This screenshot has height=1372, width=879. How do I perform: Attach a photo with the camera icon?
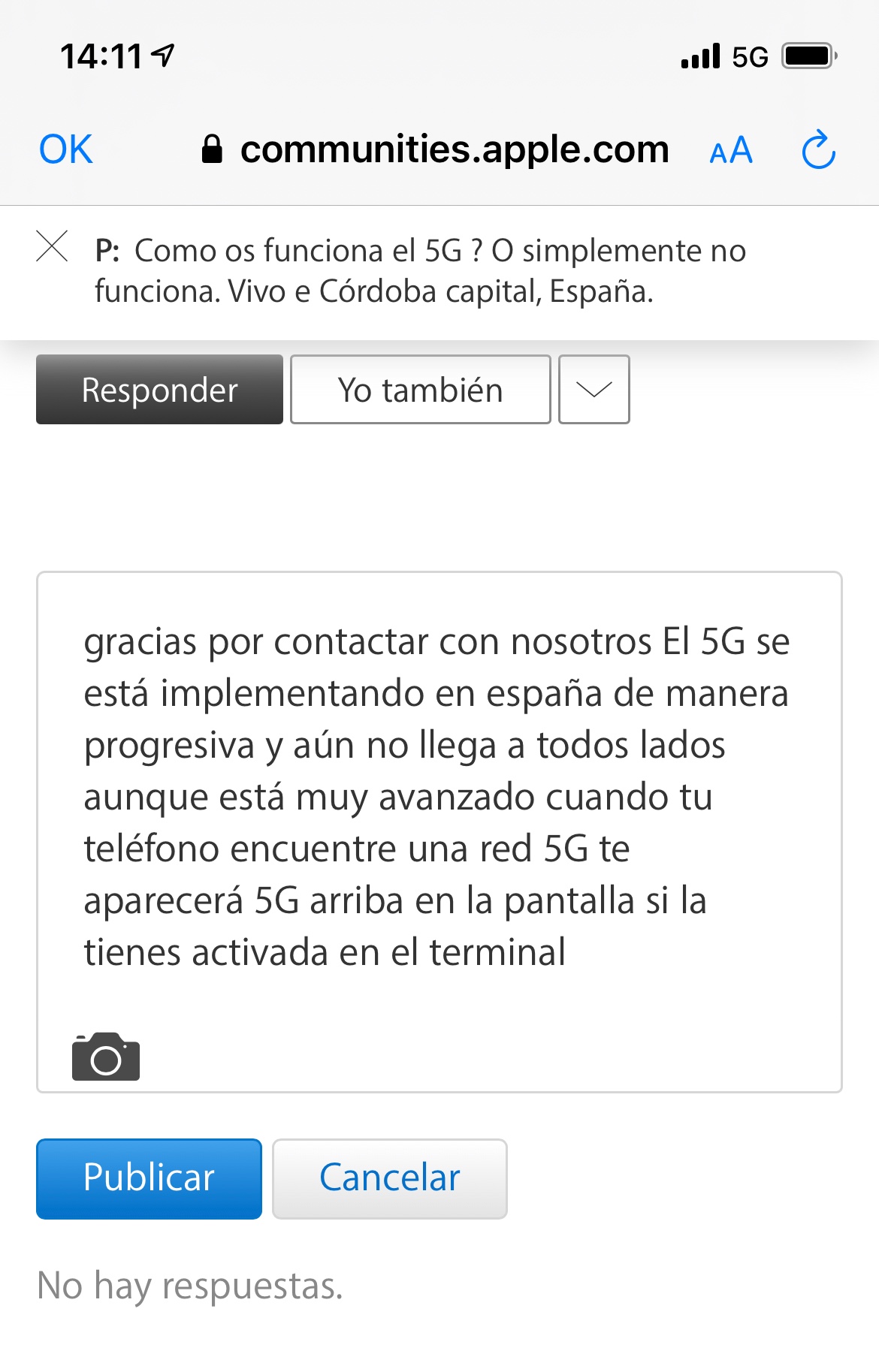106,1057
